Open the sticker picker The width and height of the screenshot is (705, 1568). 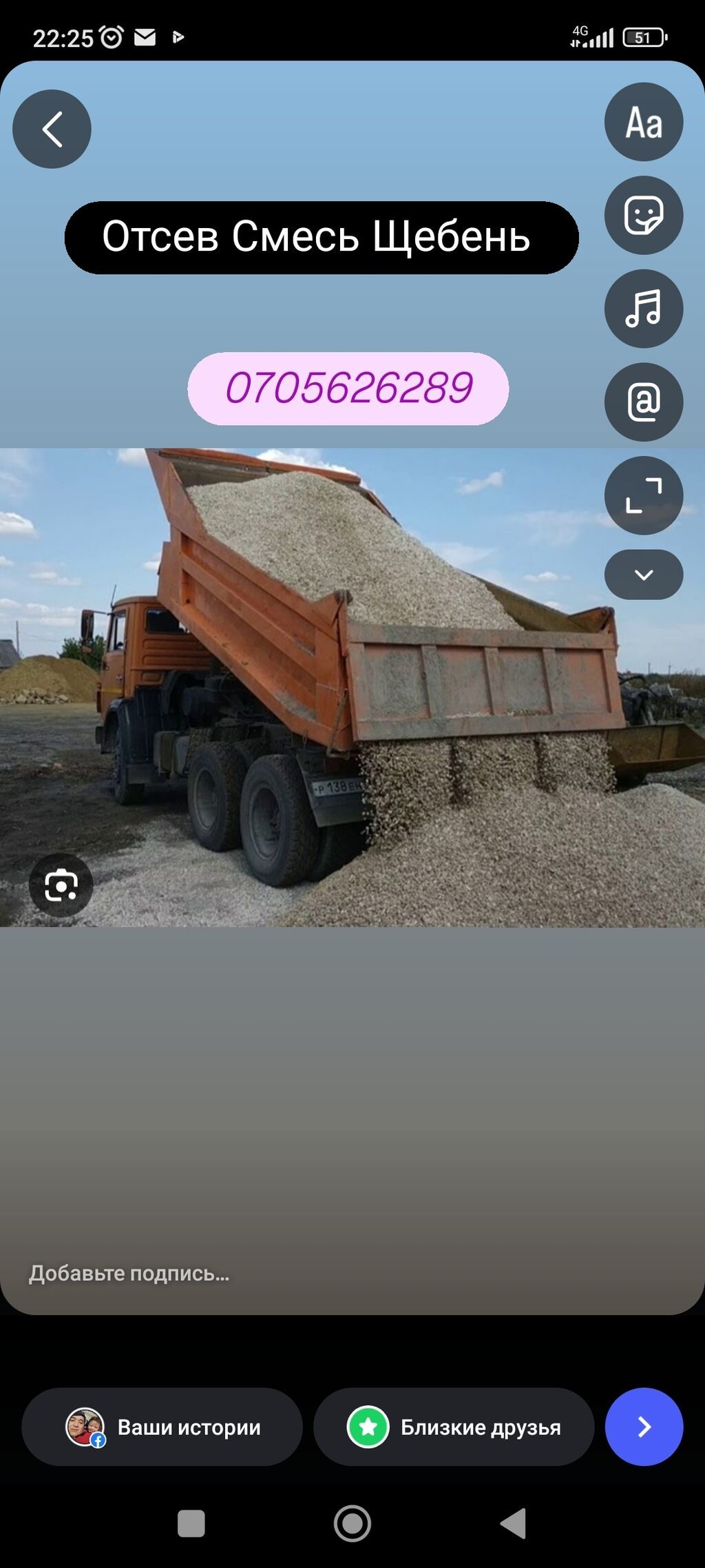coord(644,215)
